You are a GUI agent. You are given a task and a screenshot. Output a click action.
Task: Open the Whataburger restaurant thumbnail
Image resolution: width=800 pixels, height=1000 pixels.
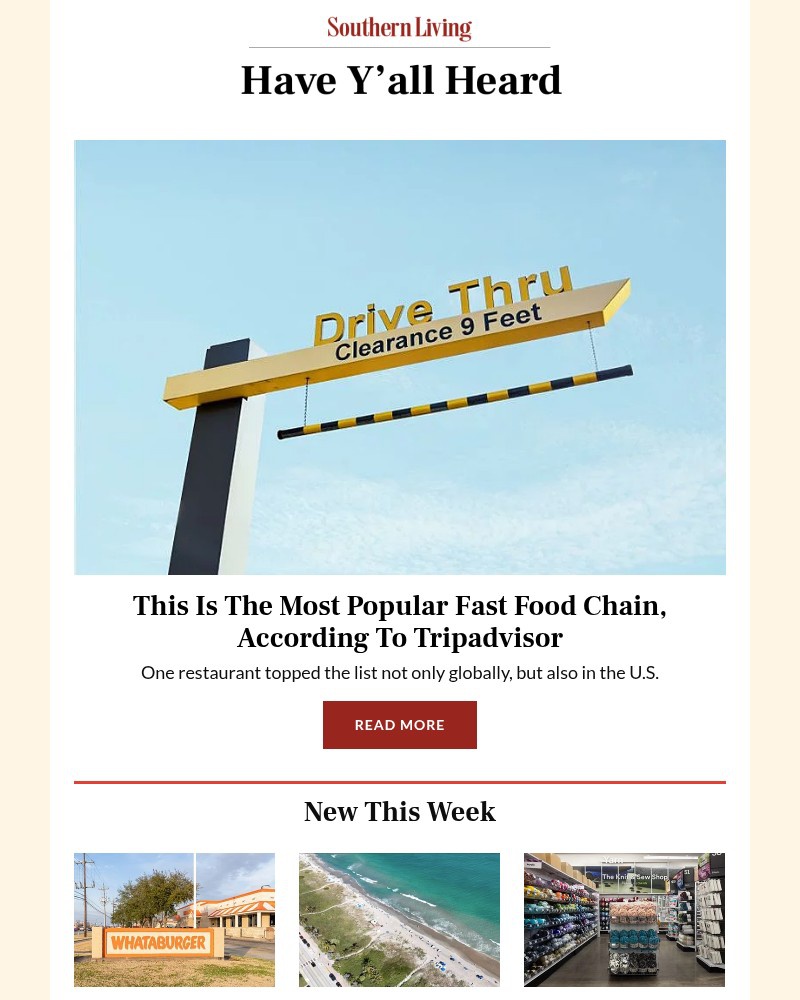tap(174, 919)
